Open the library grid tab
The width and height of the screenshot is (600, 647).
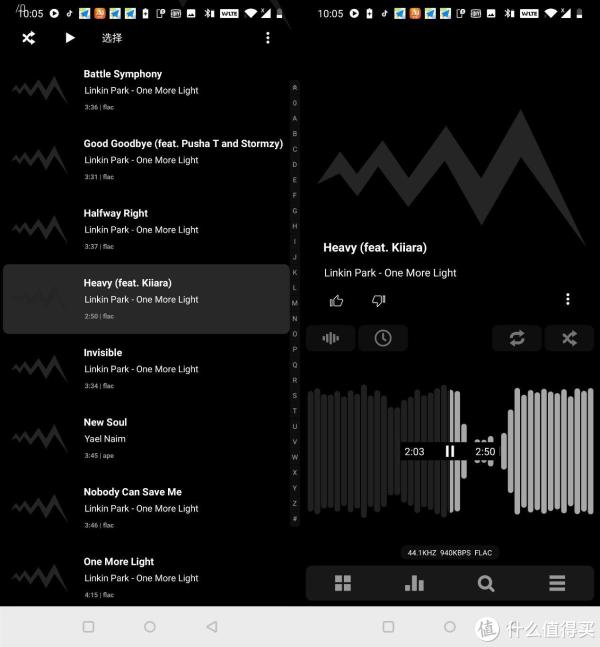(x=343, y=583)
